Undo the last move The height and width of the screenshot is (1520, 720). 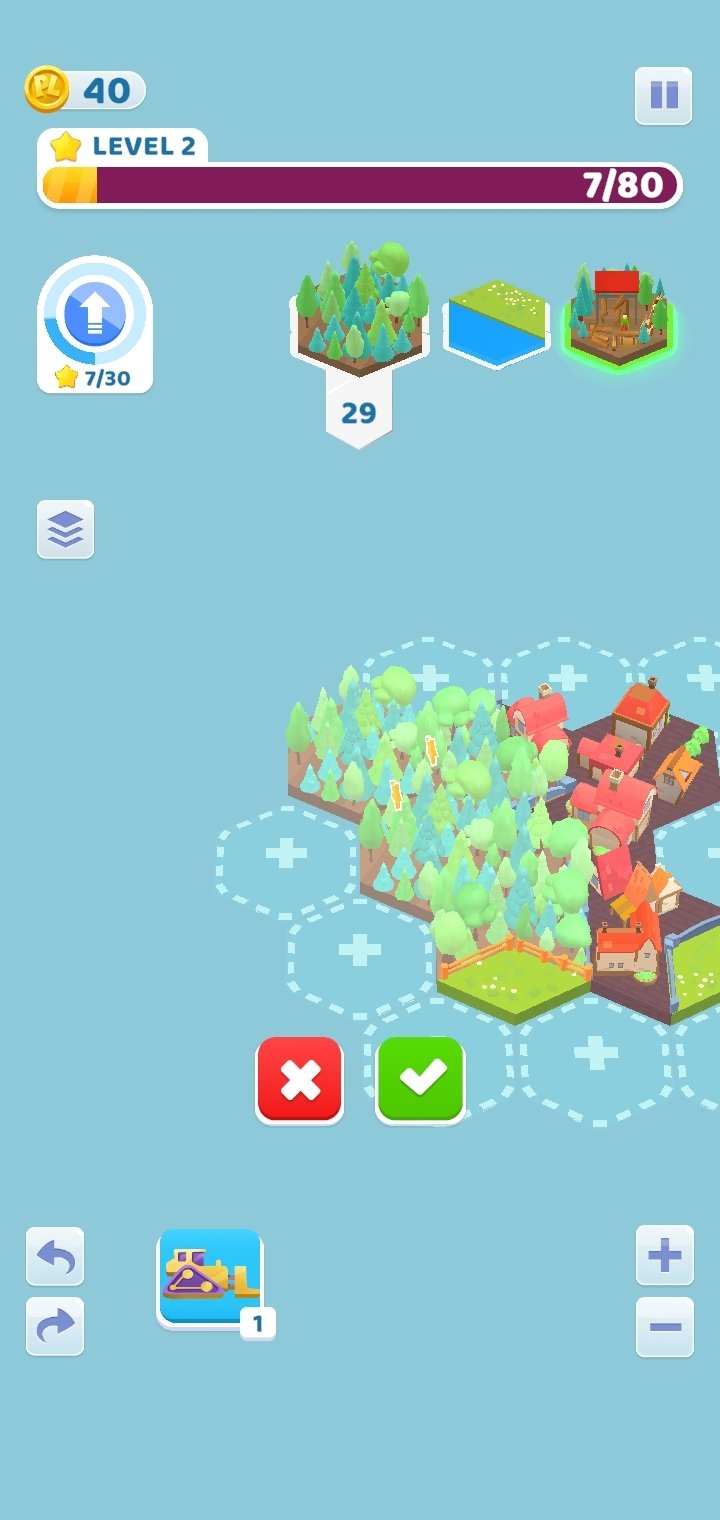click(x=55, y=1256)
